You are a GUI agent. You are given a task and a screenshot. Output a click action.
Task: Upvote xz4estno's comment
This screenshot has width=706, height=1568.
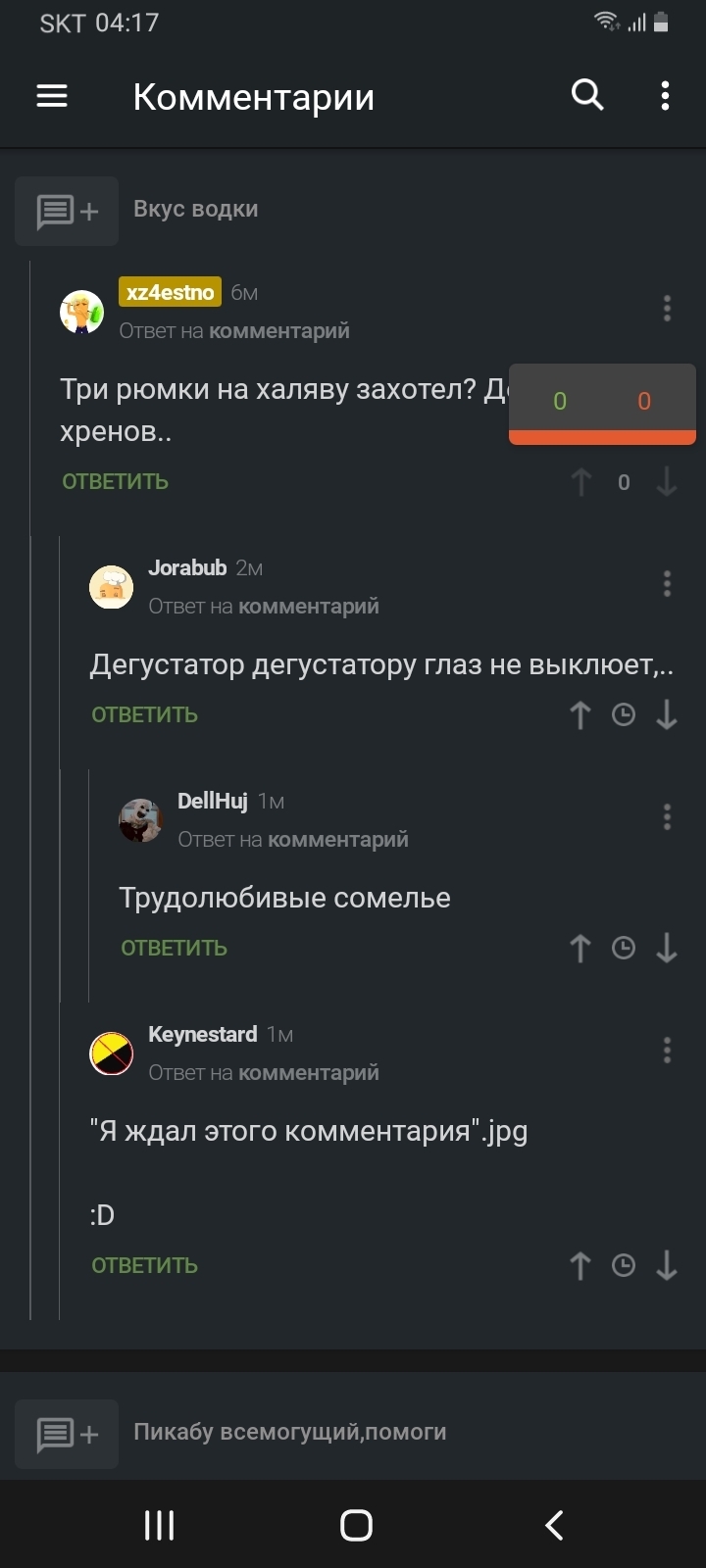coord(580,481)
